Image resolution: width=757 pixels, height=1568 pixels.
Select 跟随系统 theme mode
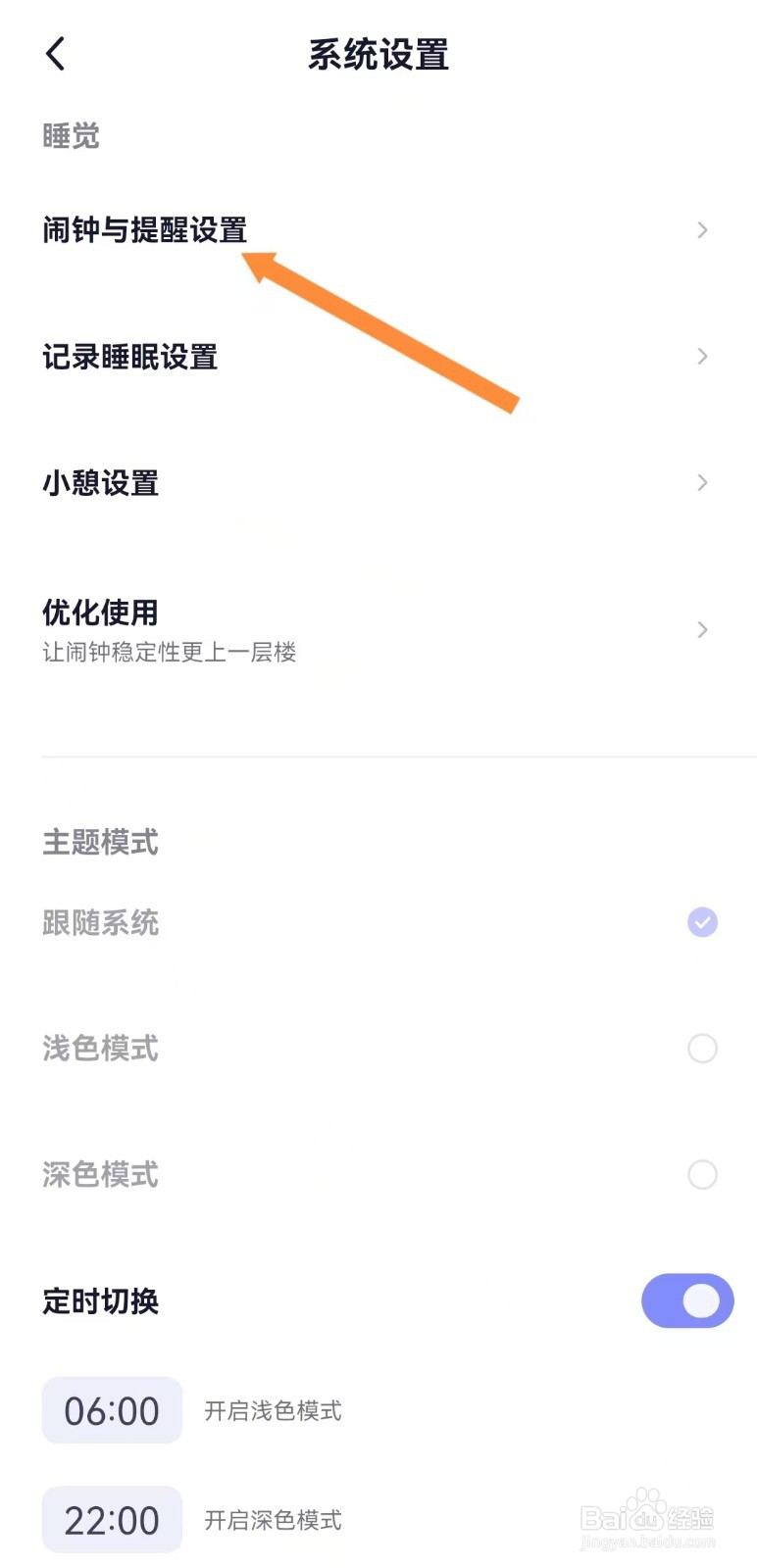(x=99, y=921)
